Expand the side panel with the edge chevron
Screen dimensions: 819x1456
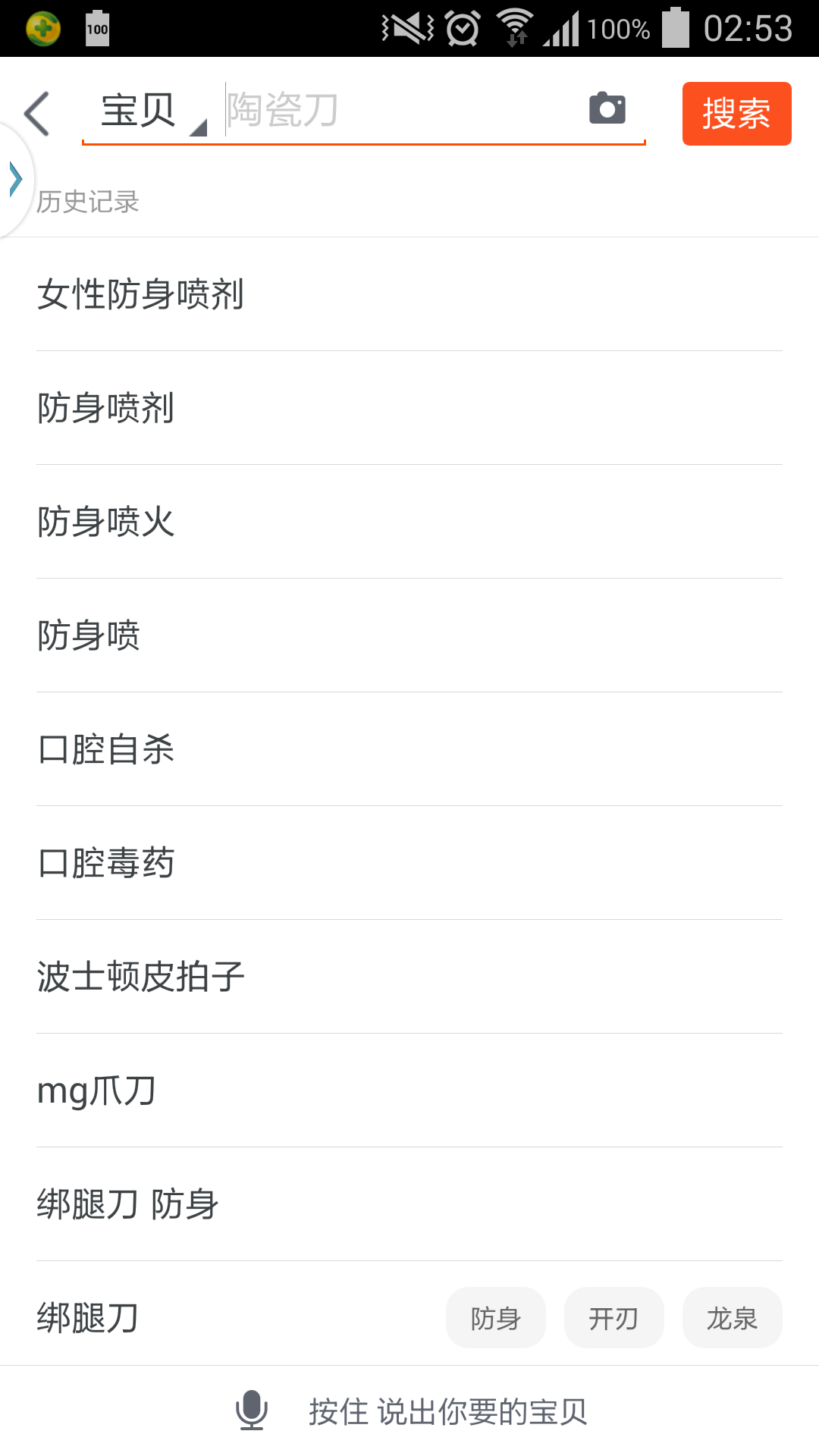click(14, 179)
